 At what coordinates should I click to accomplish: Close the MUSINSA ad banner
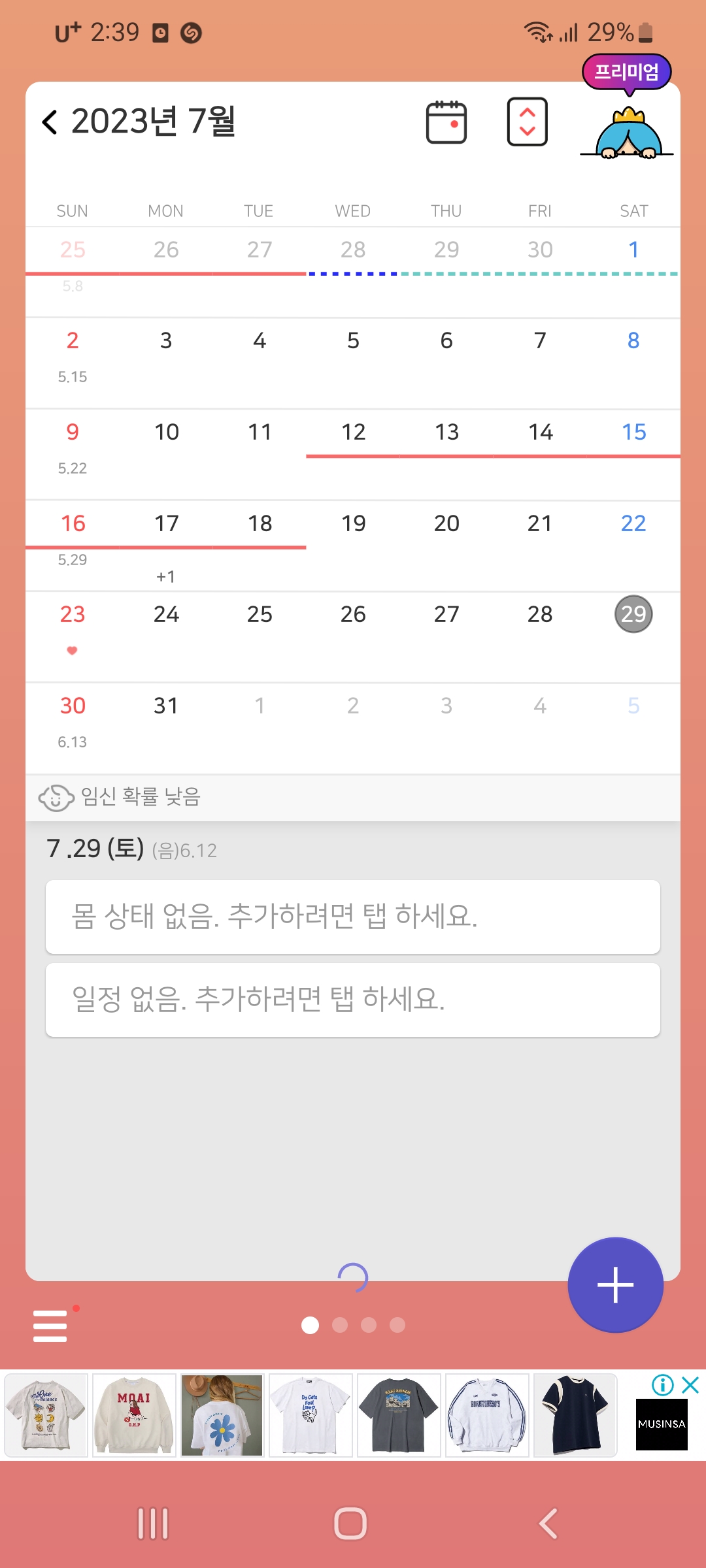click(690, 1384)
